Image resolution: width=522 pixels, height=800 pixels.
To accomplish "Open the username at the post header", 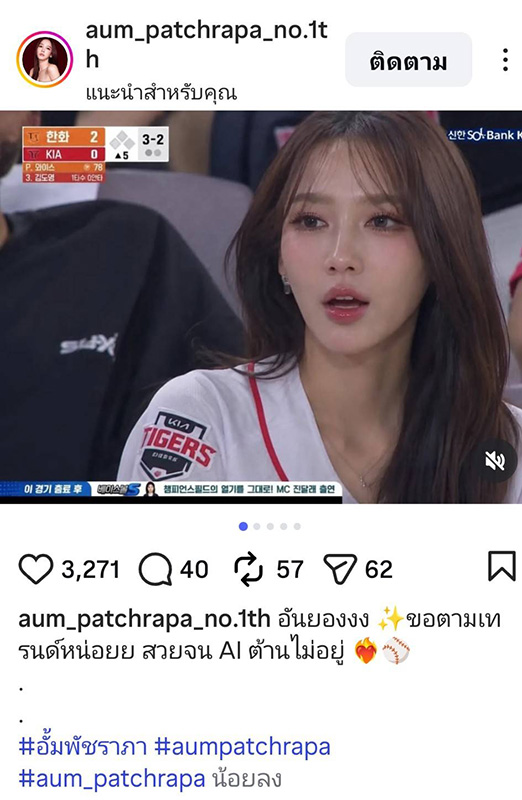I will click(x=206, y=45).
